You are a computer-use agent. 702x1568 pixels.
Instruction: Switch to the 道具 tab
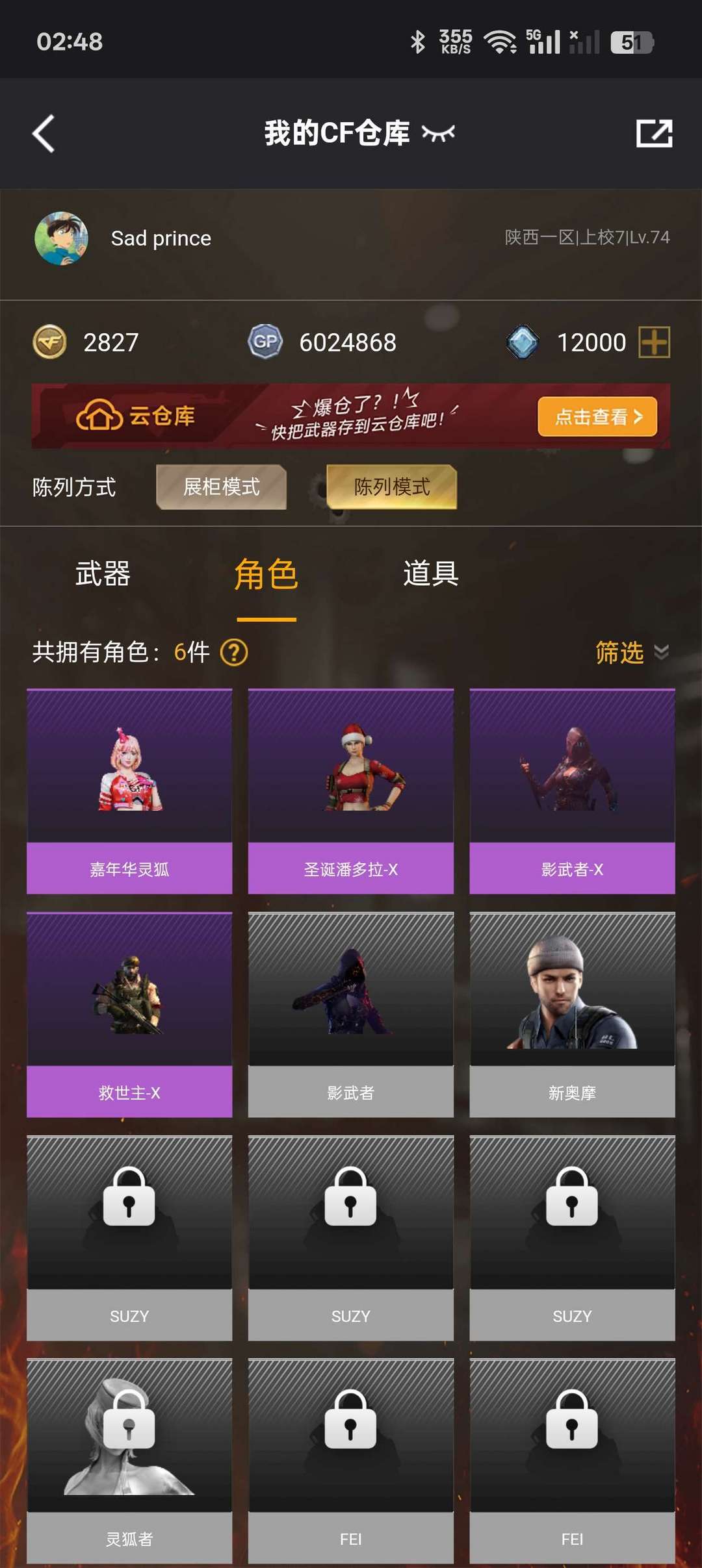430,574
